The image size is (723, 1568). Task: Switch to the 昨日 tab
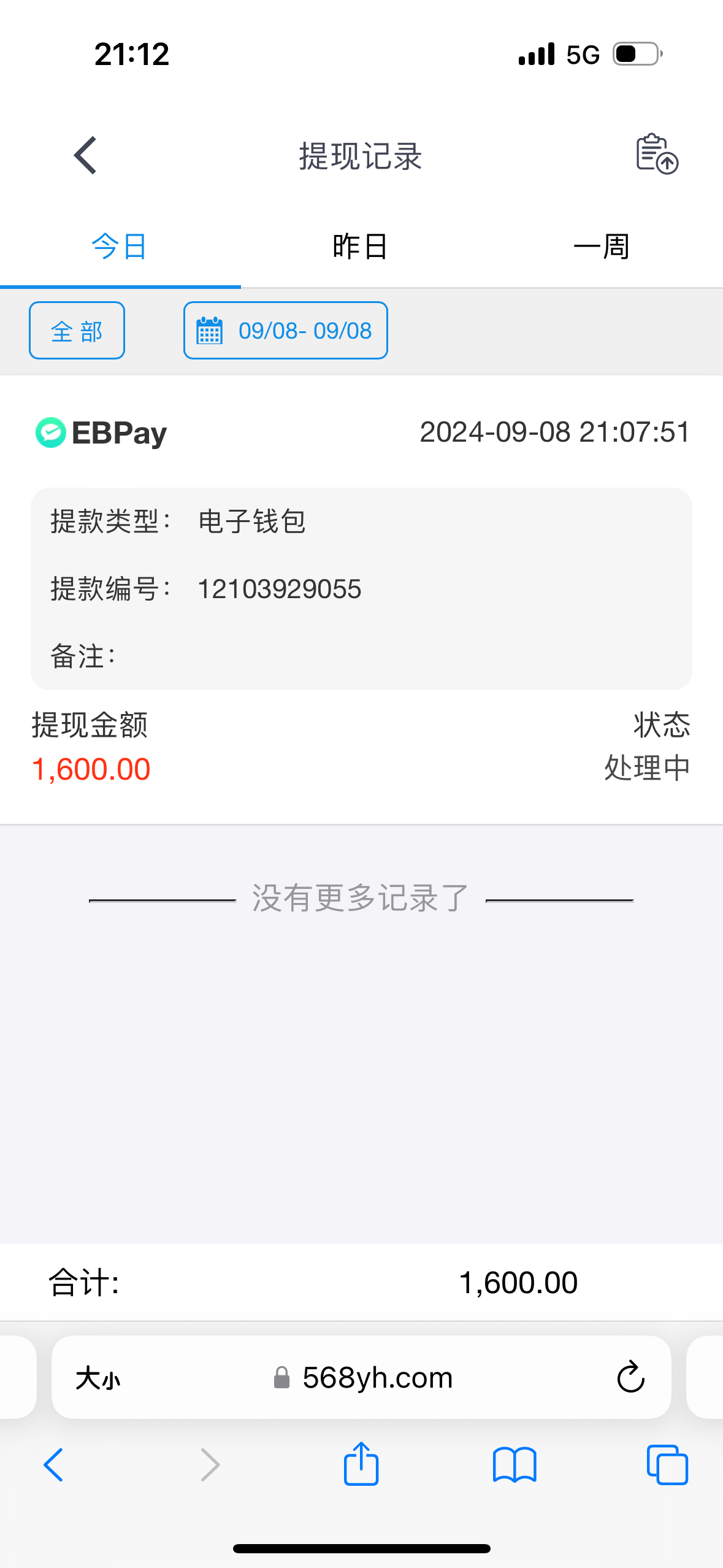tap(361, 247)
